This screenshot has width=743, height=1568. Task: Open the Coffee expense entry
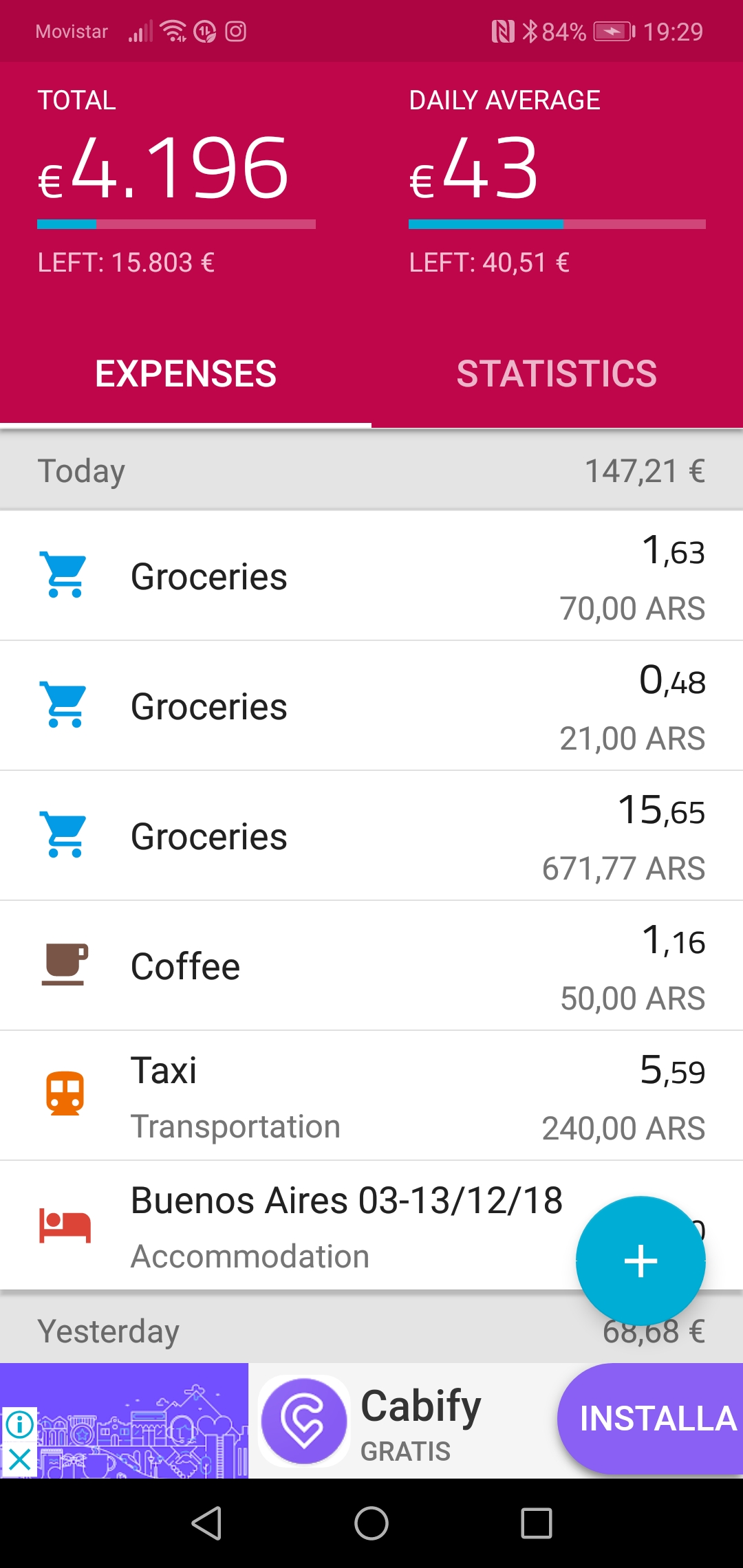[x=371, y=966]
